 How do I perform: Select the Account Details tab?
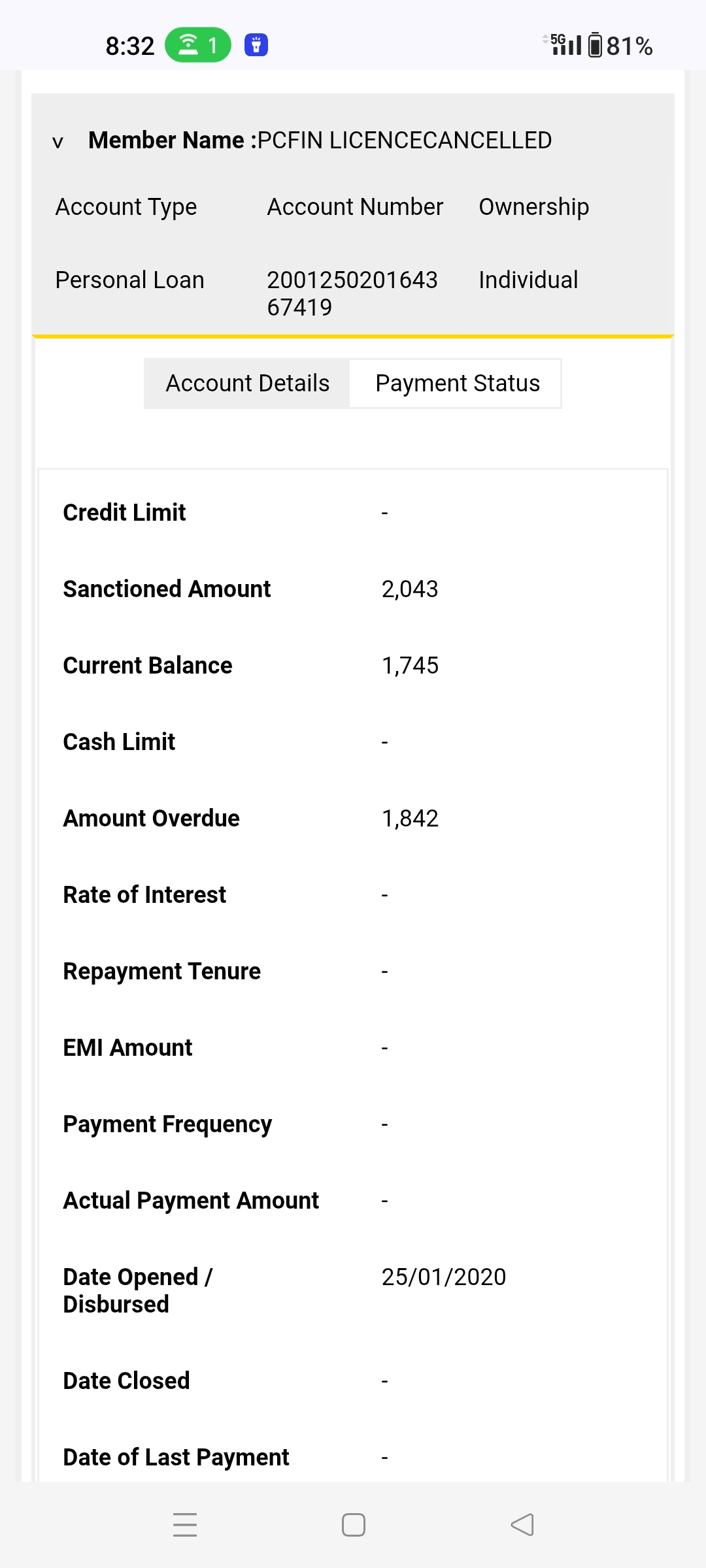247,384
